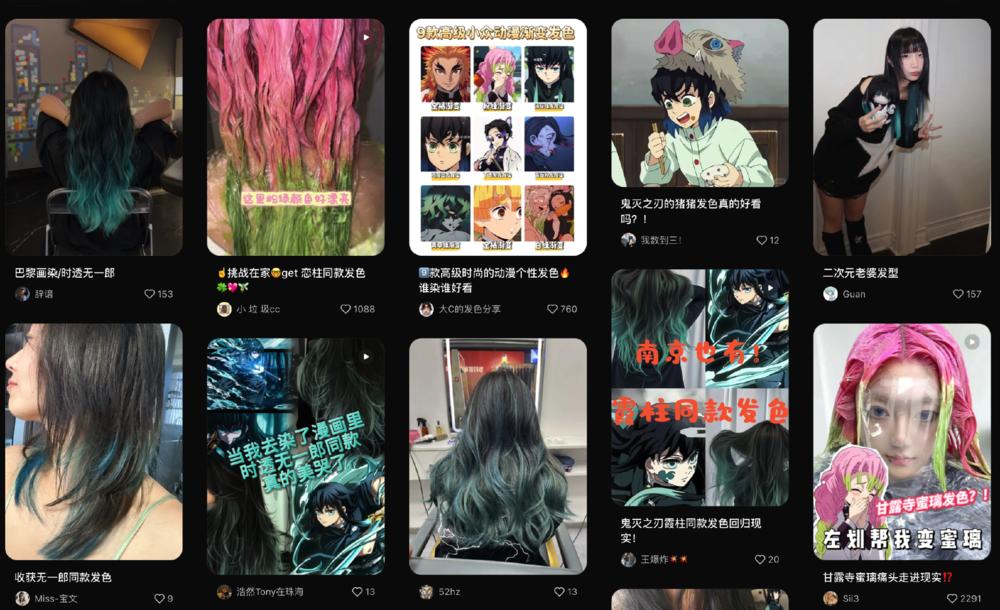Screen dimensions: 1000x610
Task: Open the 鬼灭之刃霞柱同款发色回归现实 post
Action: point(699,387)
